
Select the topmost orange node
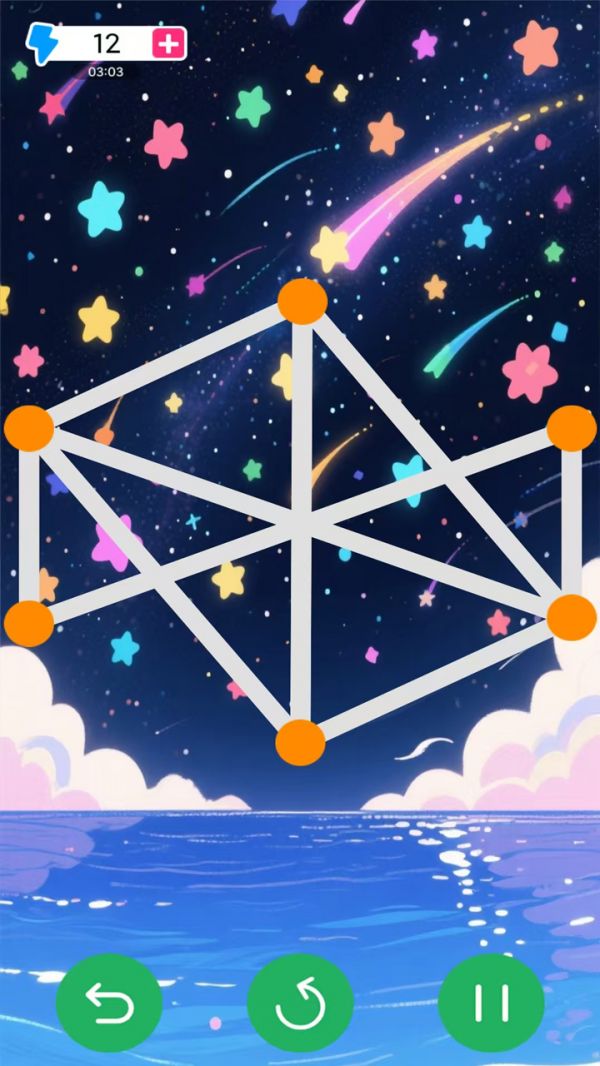302,301
